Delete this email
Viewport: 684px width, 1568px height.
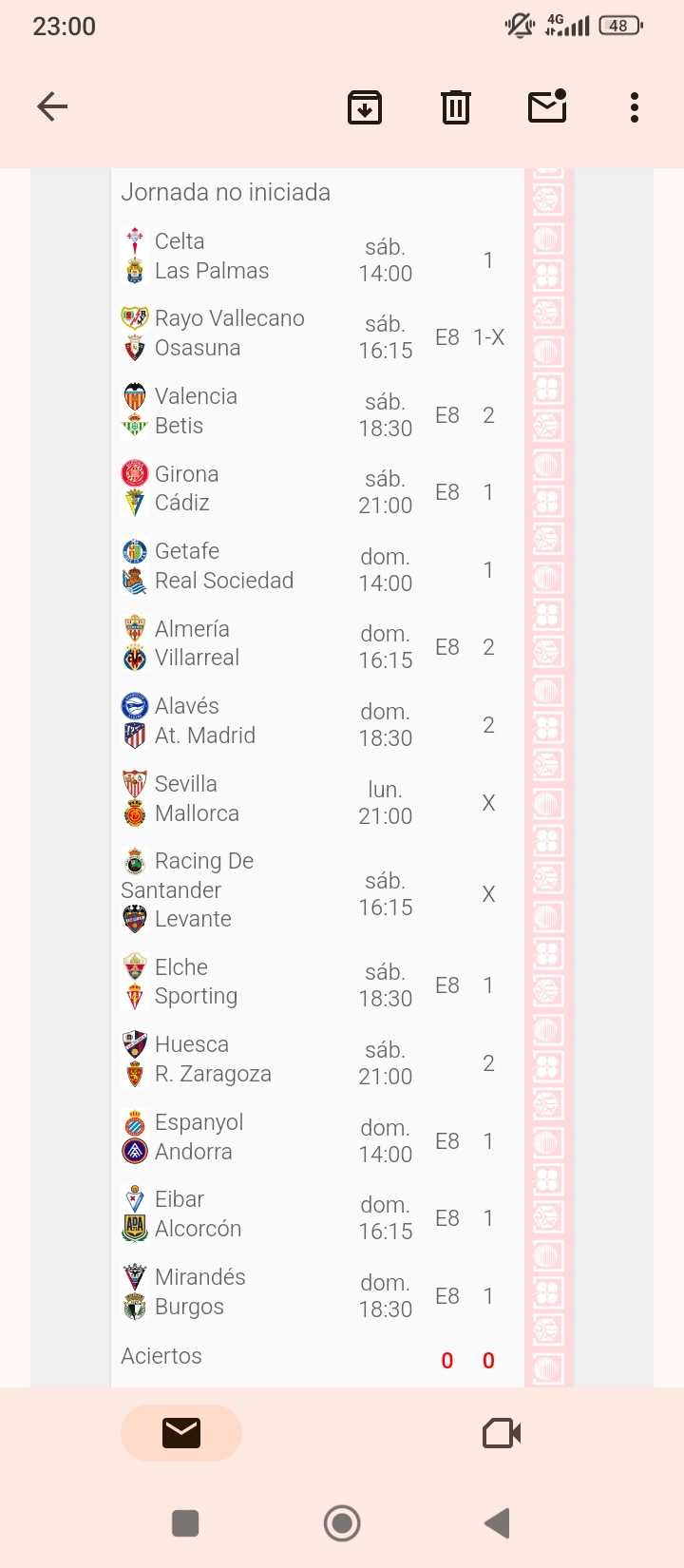pyautogui.click(x=456, y=106)
